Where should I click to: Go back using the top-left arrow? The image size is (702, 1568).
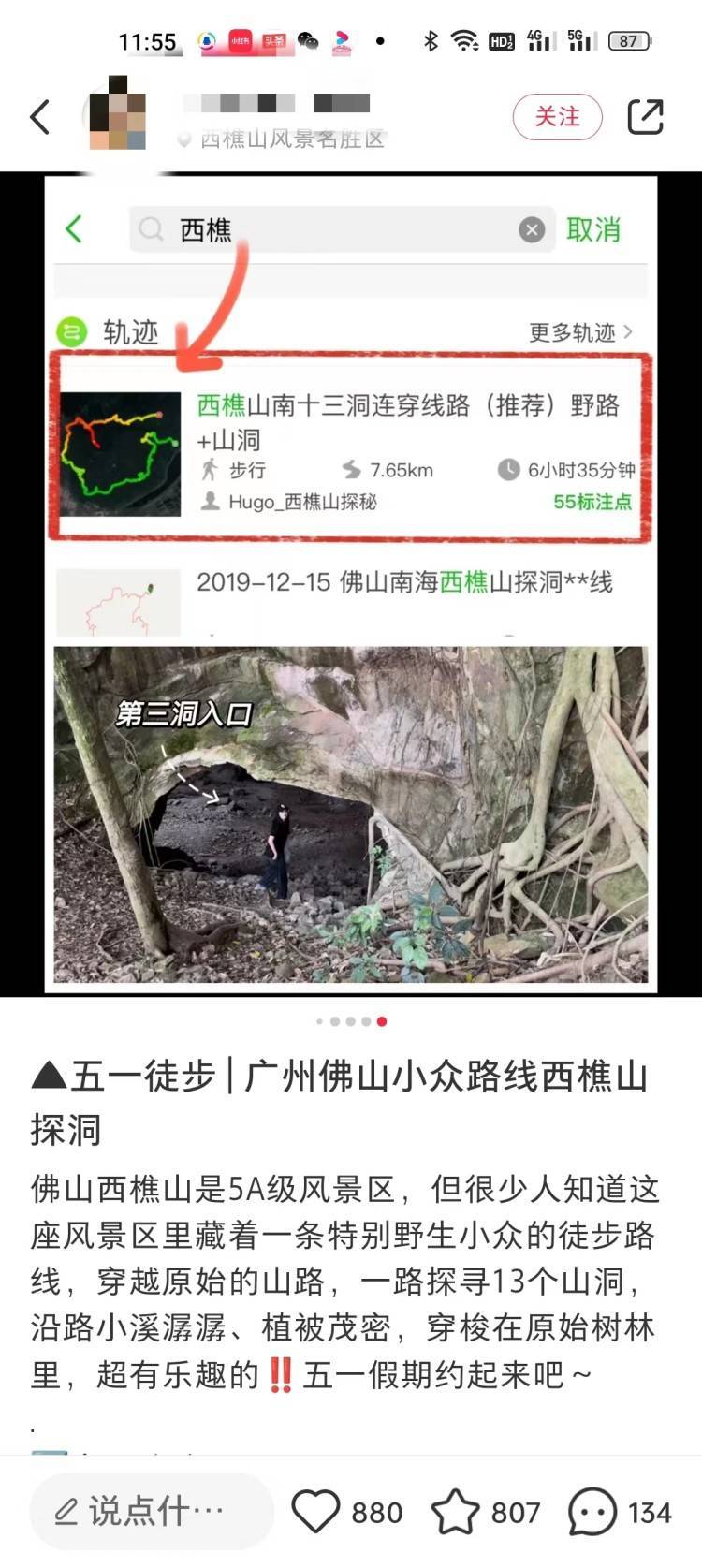coord(39,117)
